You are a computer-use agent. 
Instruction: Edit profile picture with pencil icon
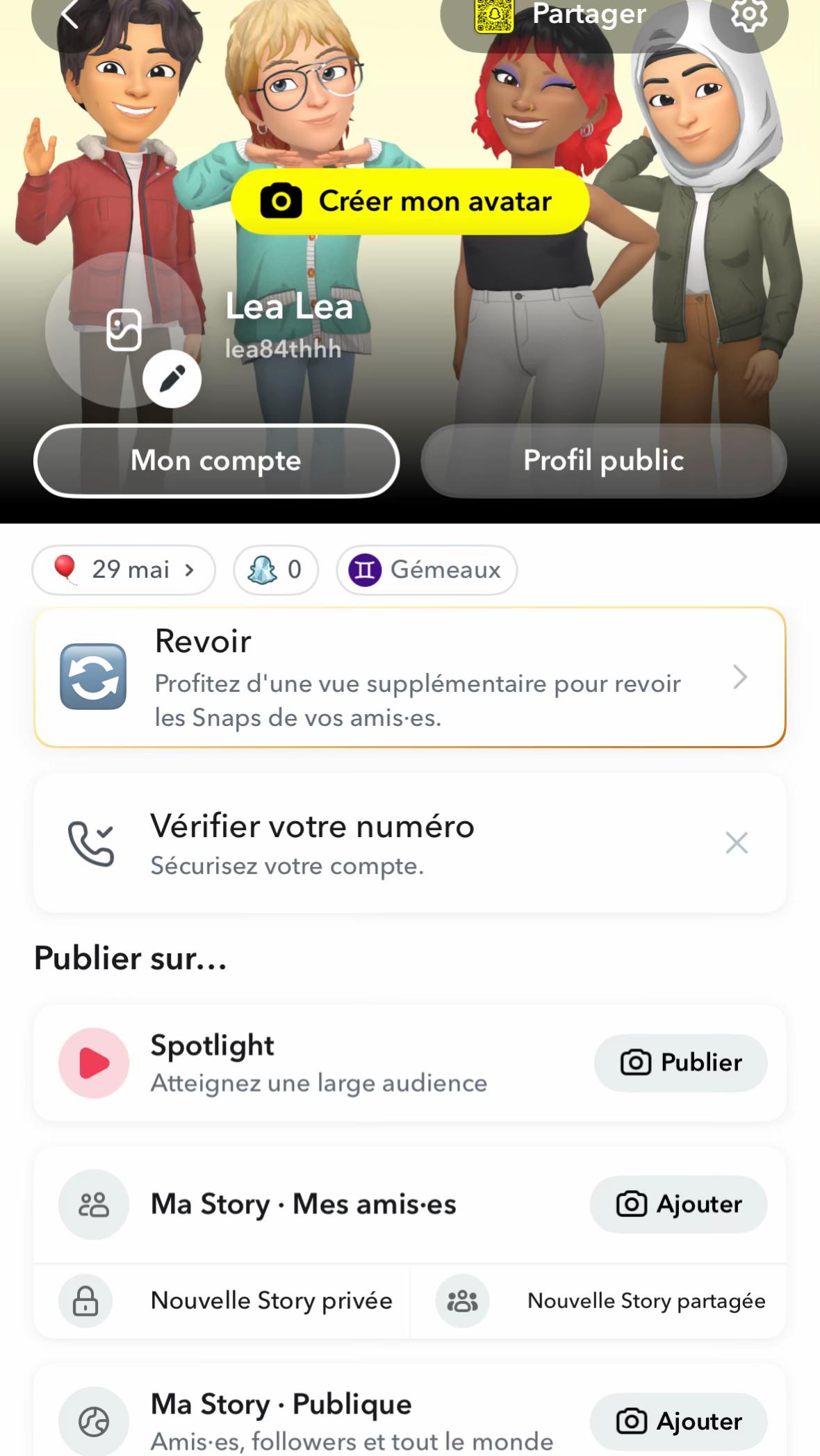point(172,379)
